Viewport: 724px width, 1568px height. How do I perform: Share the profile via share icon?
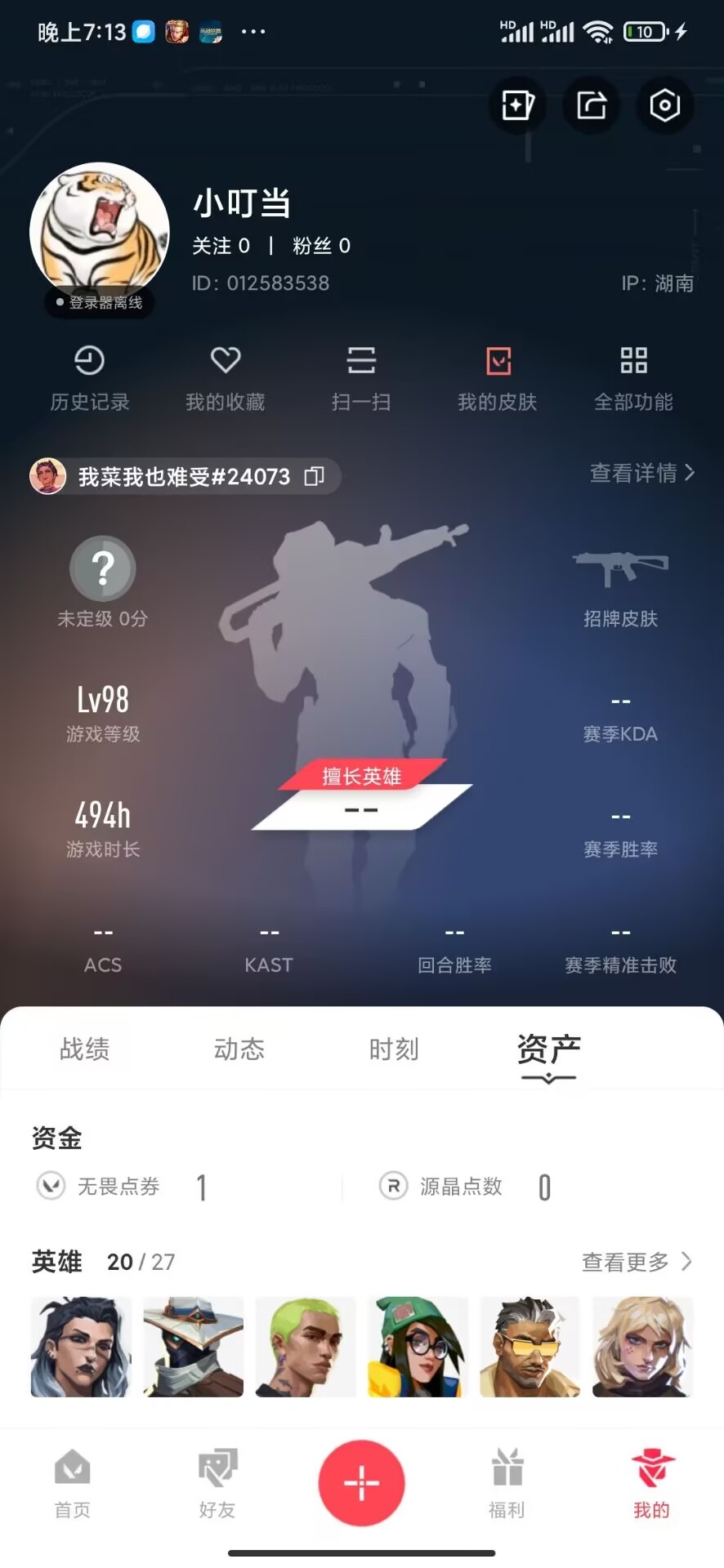pos(591,105)
